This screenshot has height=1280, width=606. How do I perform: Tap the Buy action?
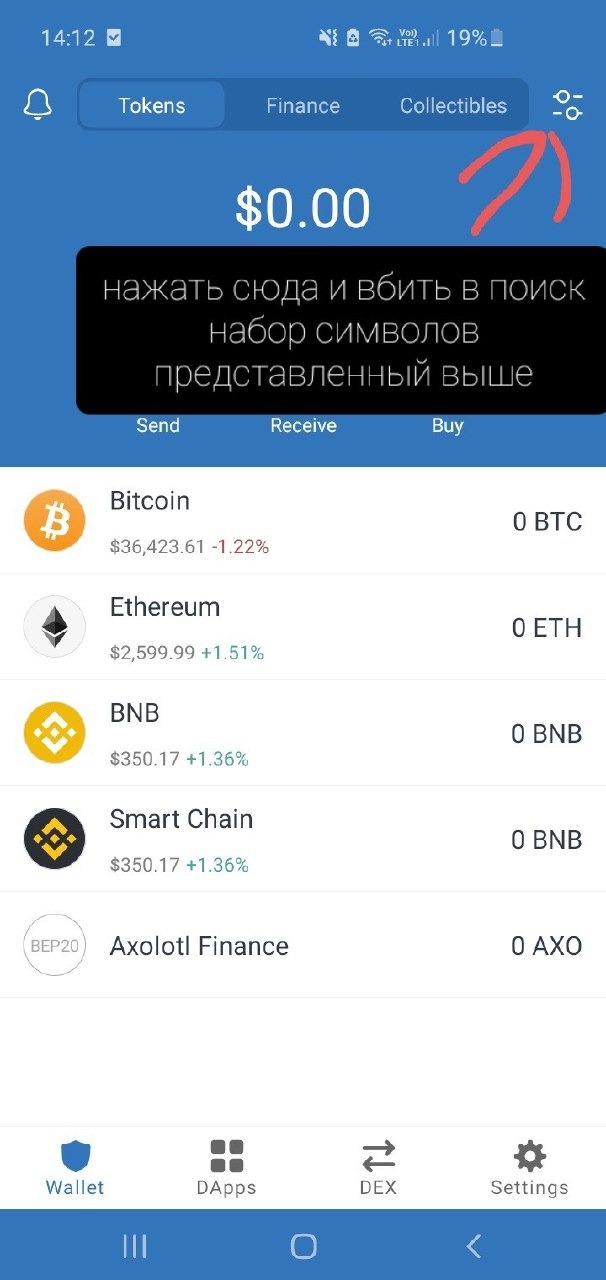pos(447,425)
